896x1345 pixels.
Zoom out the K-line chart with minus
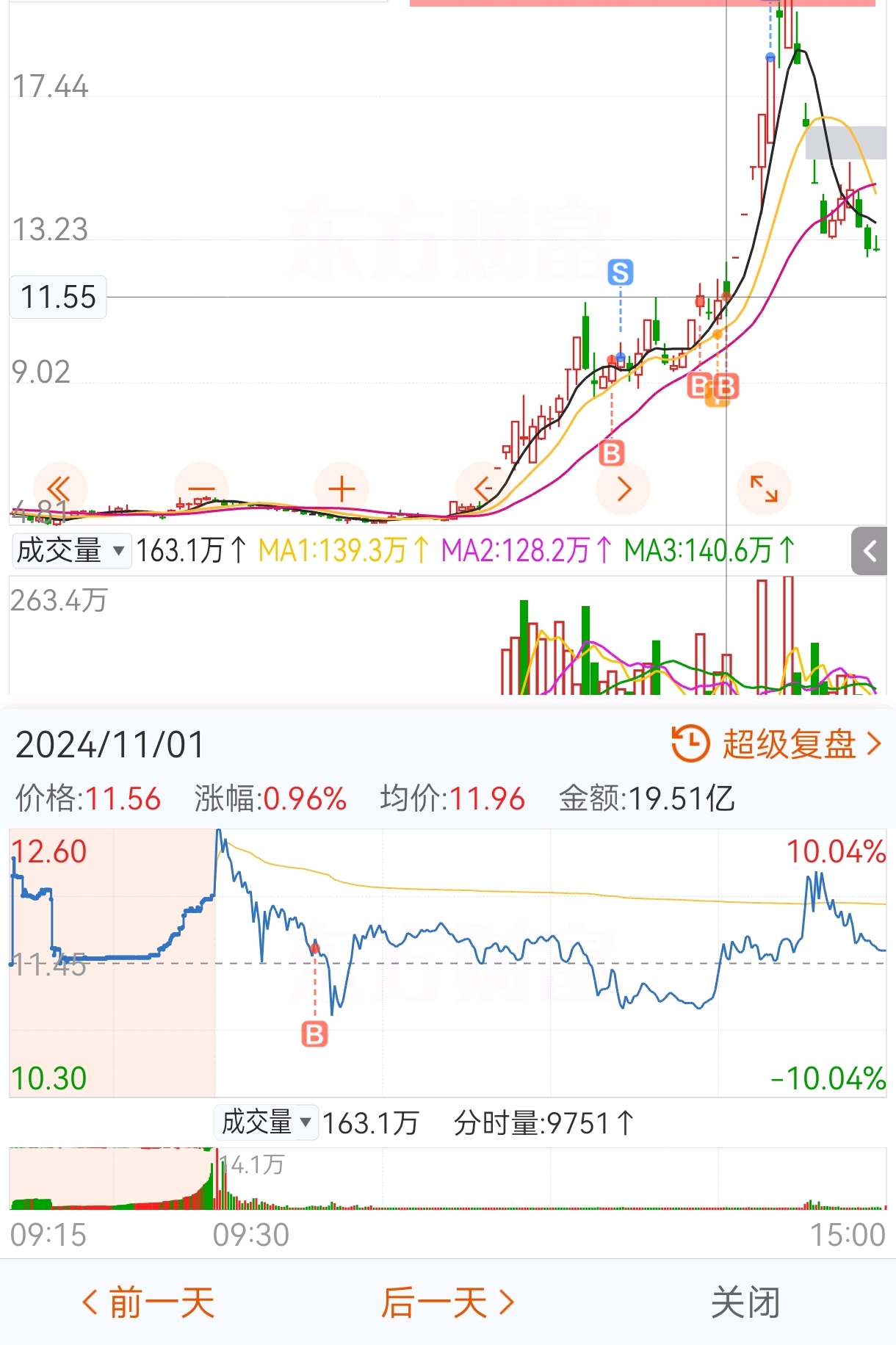[x=201, y=488]
